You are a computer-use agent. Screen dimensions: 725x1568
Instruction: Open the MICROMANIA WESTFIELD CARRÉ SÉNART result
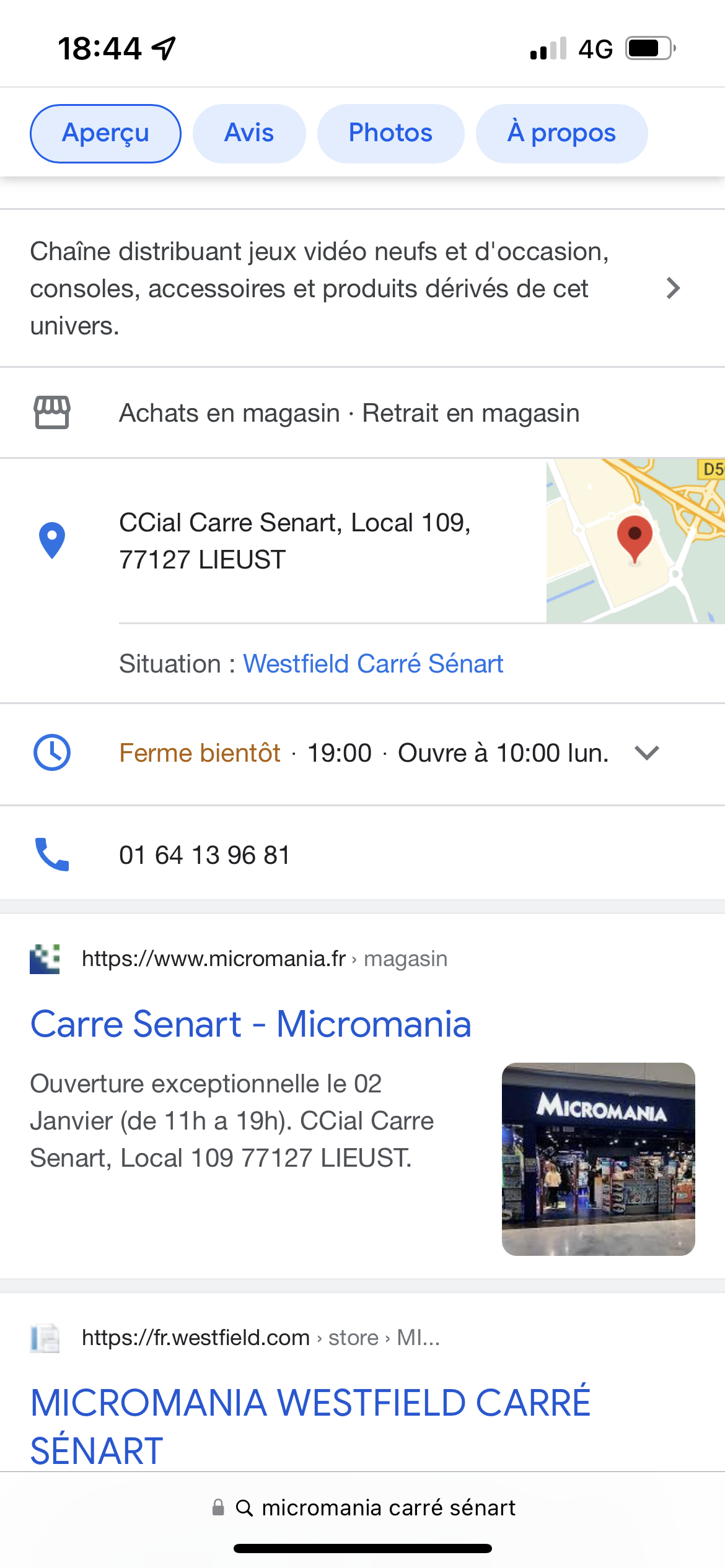pos(310,1426)
